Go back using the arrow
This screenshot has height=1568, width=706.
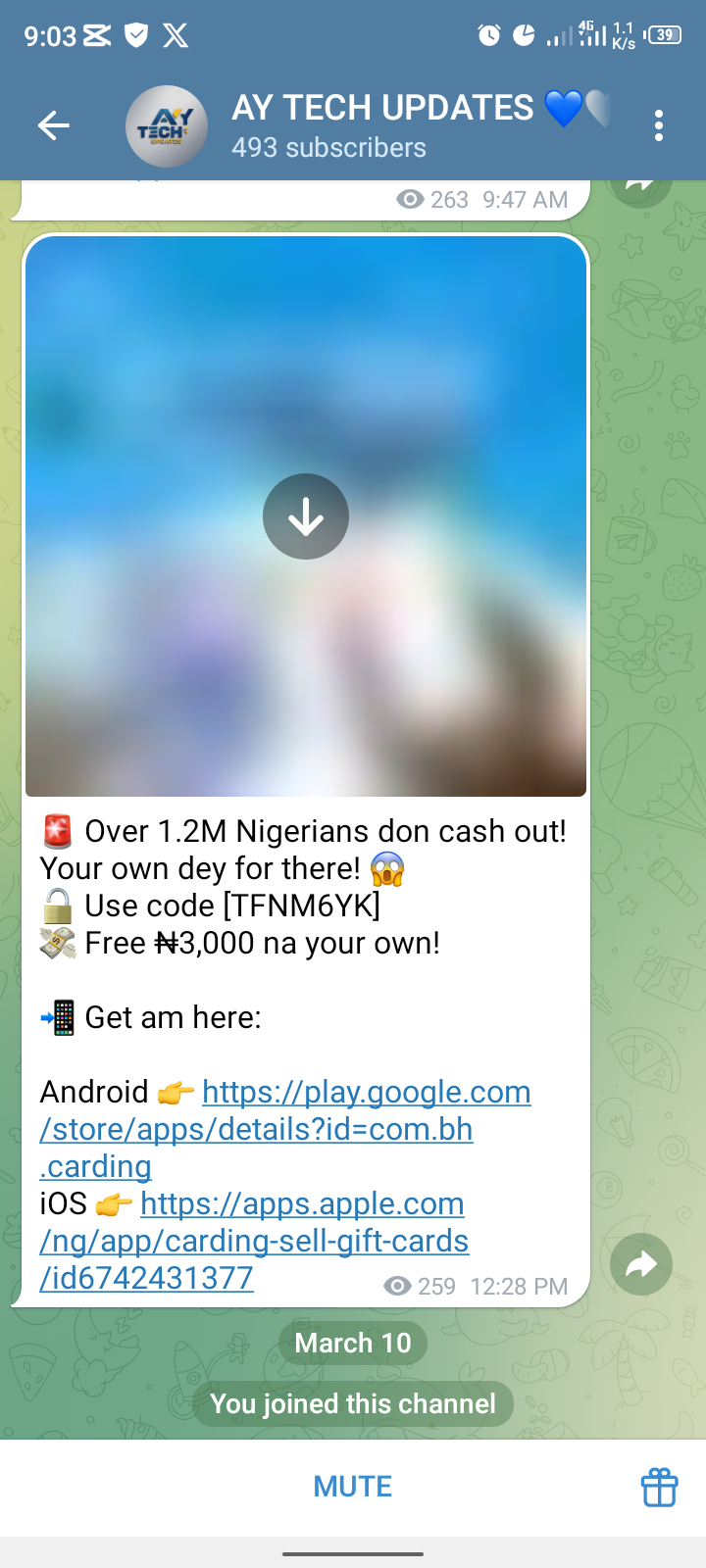click(x=54, y=125)
